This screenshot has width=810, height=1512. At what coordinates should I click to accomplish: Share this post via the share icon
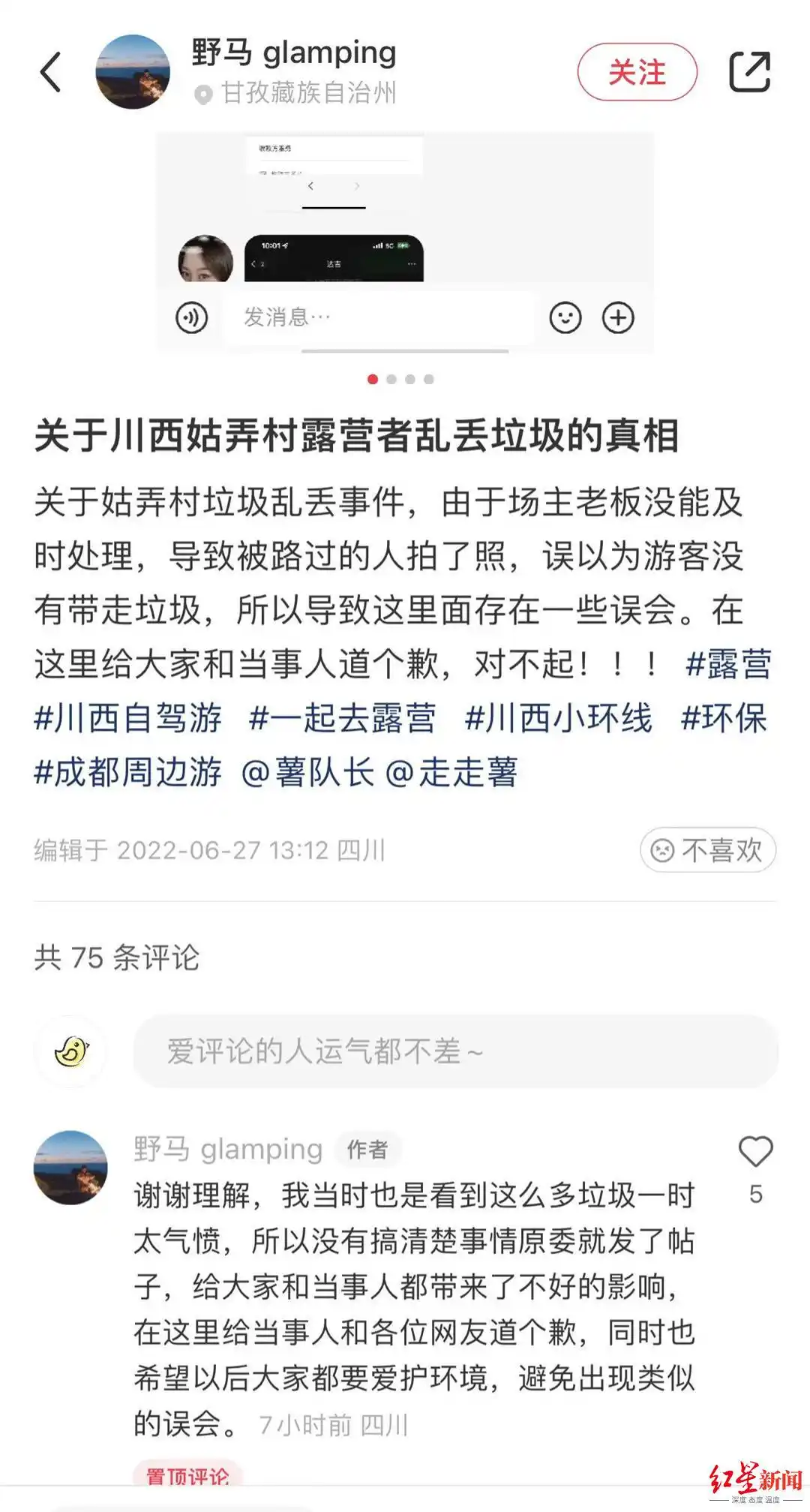click(x=749, y=72)
